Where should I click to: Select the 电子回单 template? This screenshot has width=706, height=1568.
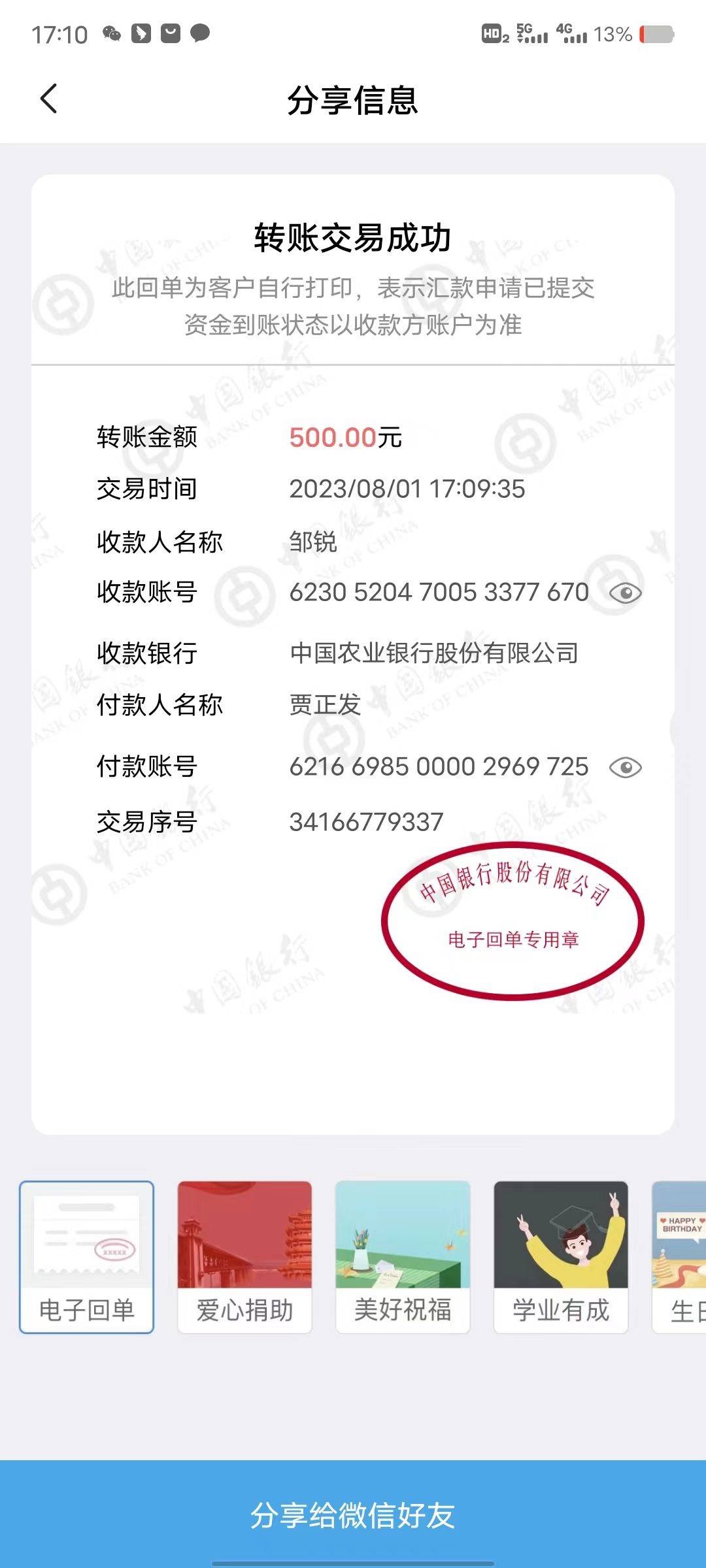click(x=87, y=1257)
